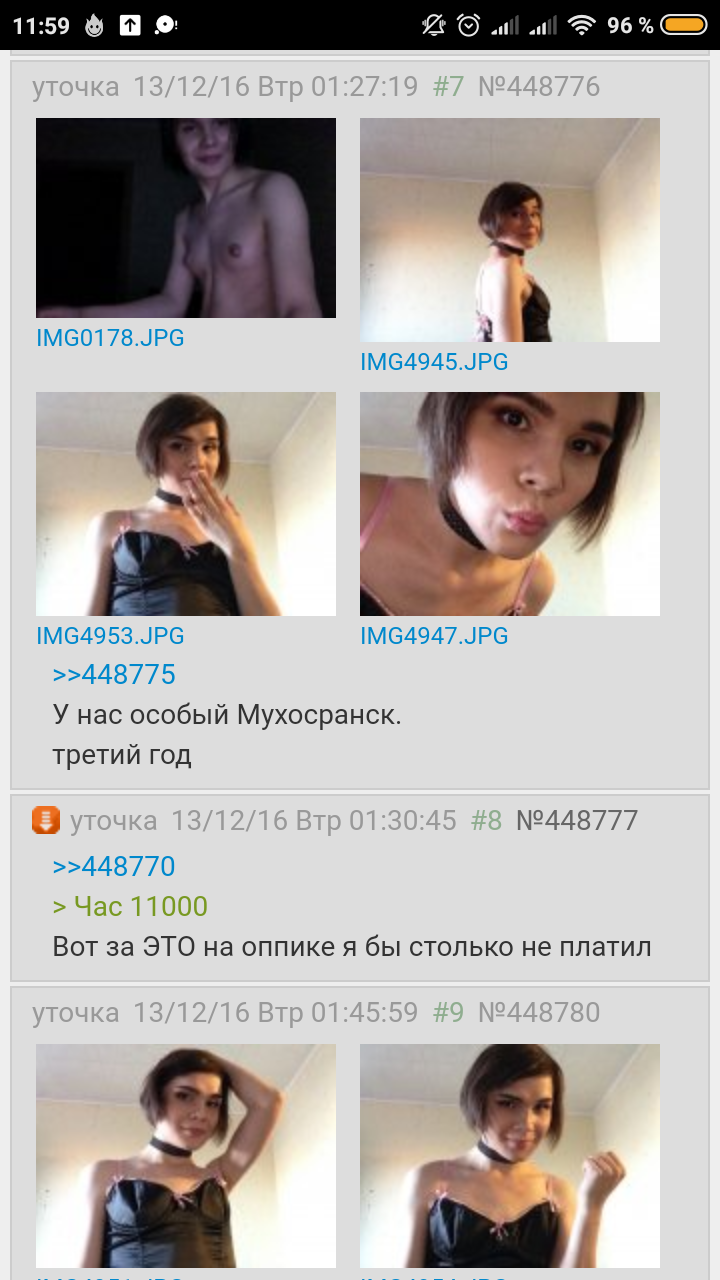720x1280 pixels.
Task: Open the IMG4953.JPG file link
Action: [110, 636]
